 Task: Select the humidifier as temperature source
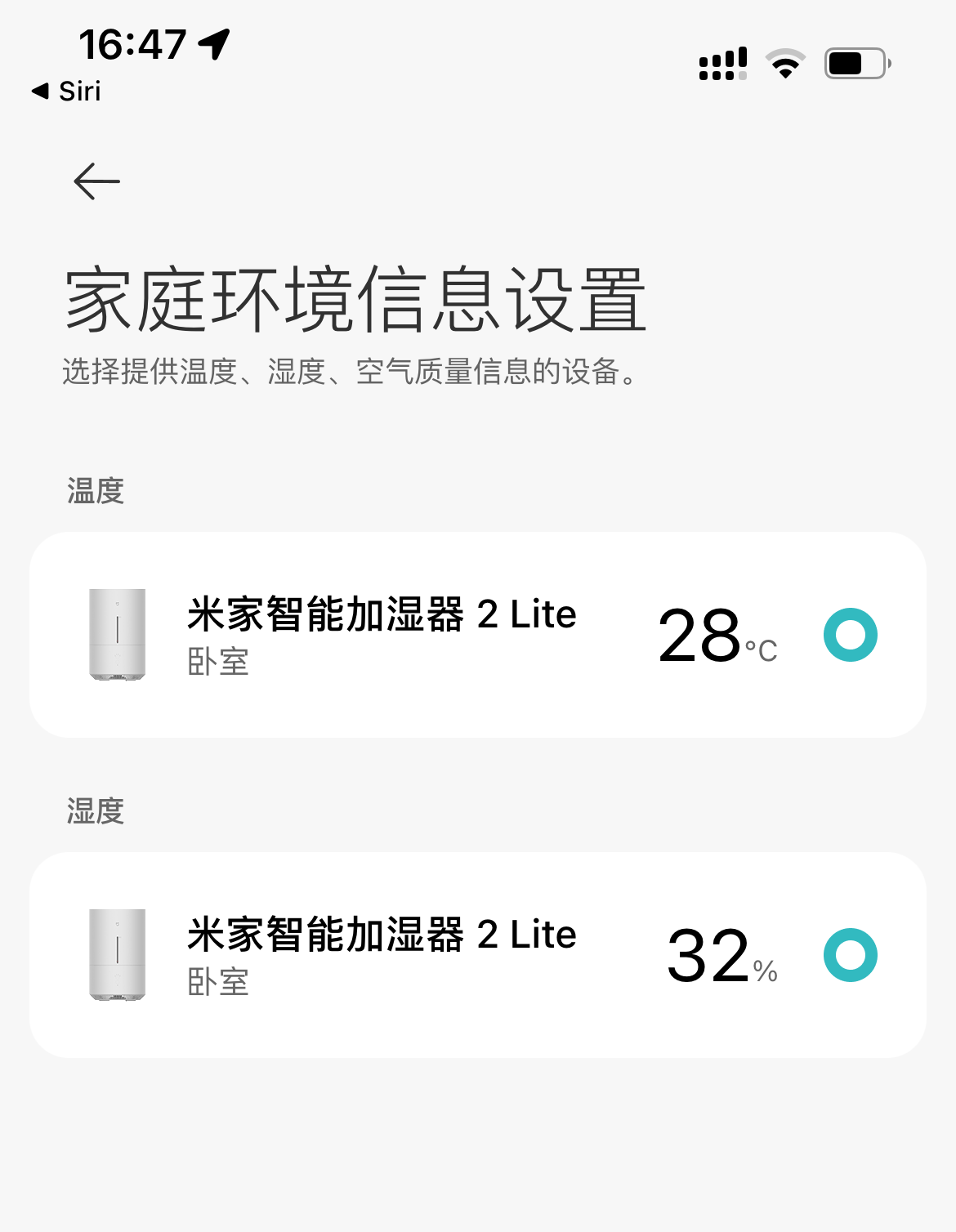click(x=850, y=635)
